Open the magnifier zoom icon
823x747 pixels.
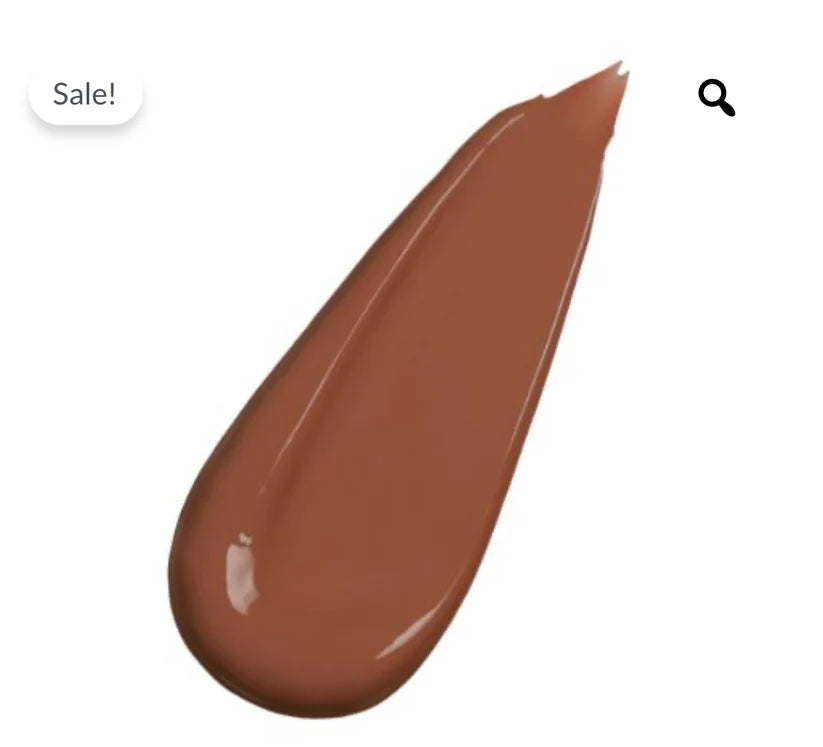(716, 98)
